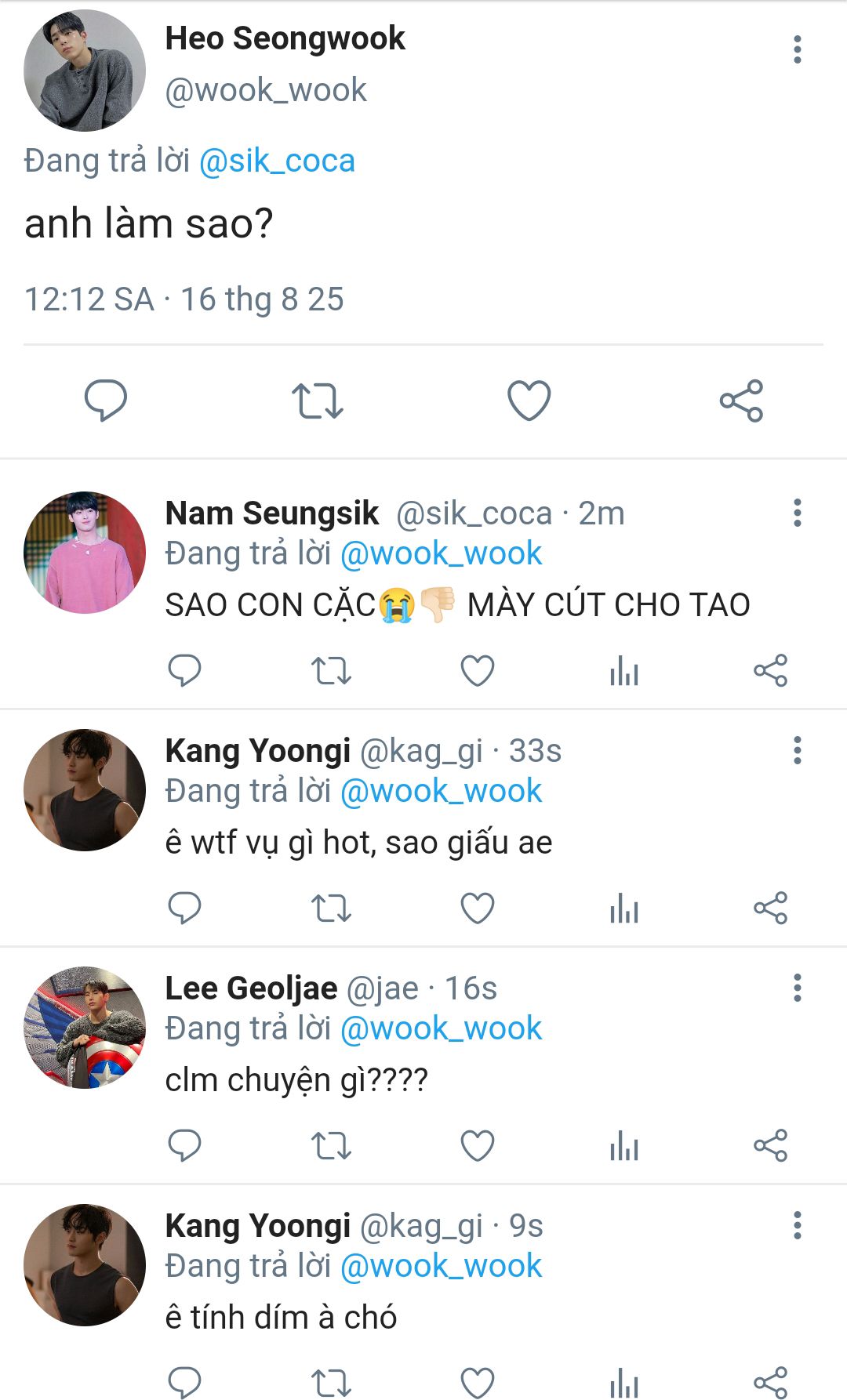Like Heo Seongwook's main tweet
The image size is (847, 1400).
[529, 401]
